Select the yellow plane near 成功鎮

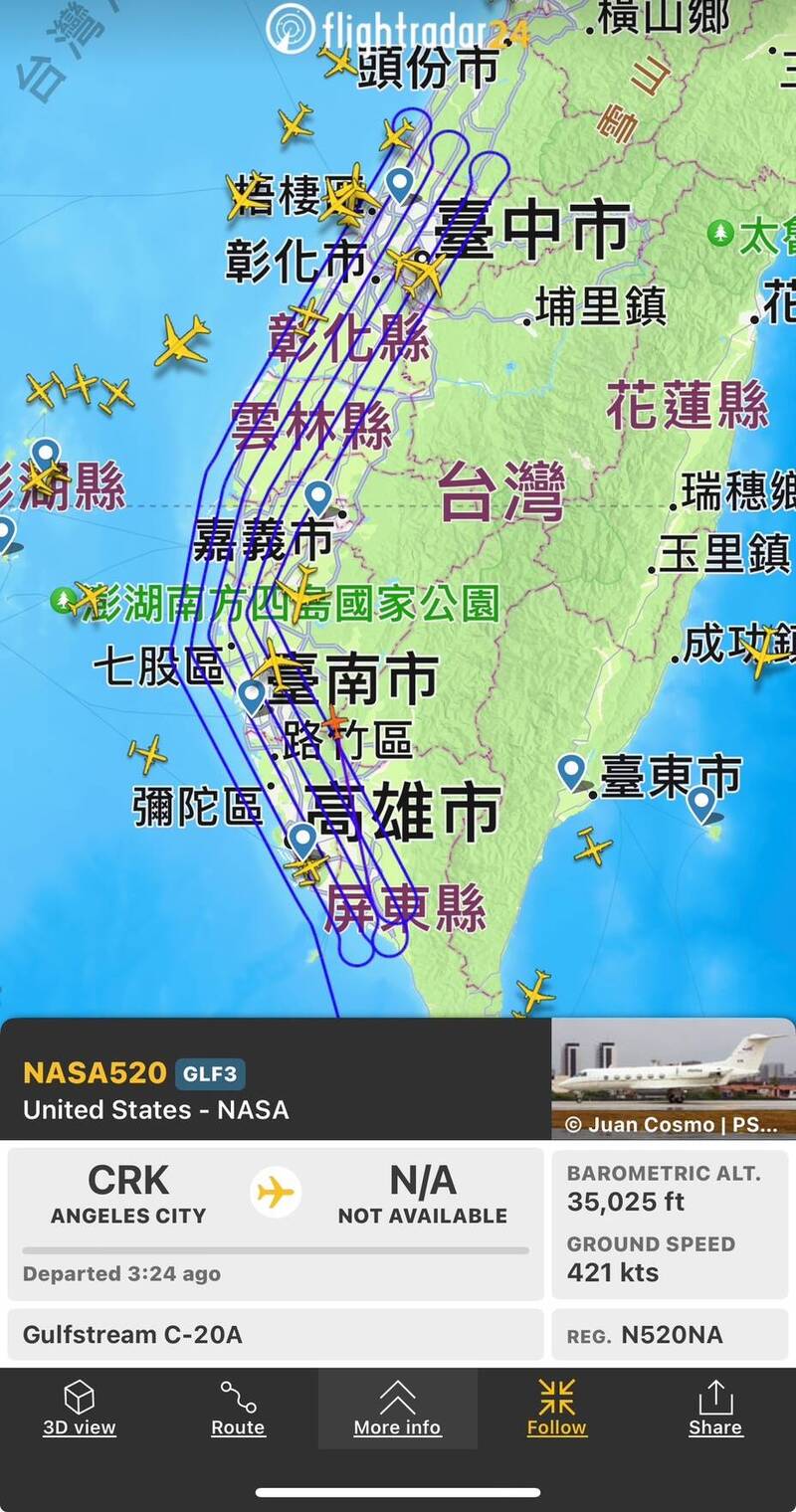click(x=763, y=652)
